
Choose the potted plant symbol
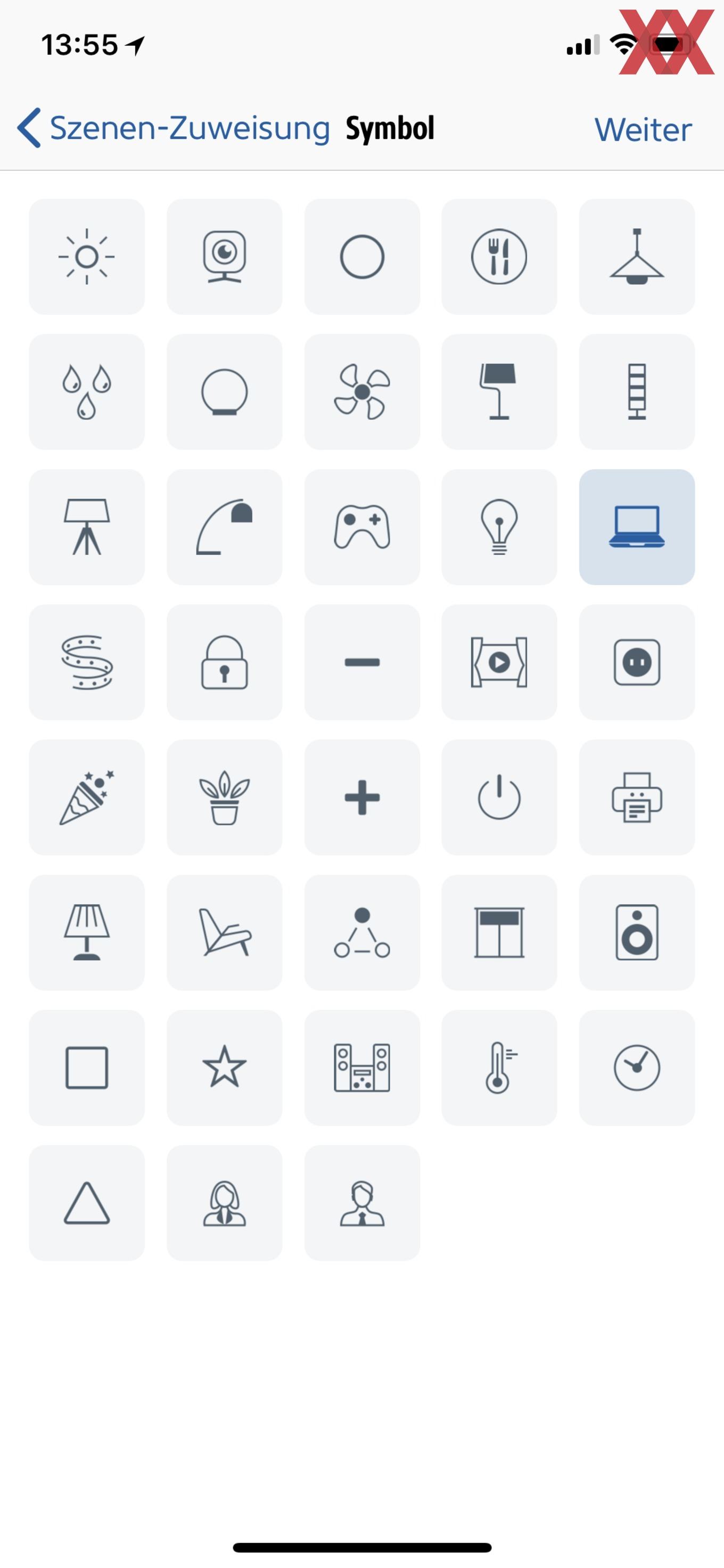point(225,798)
